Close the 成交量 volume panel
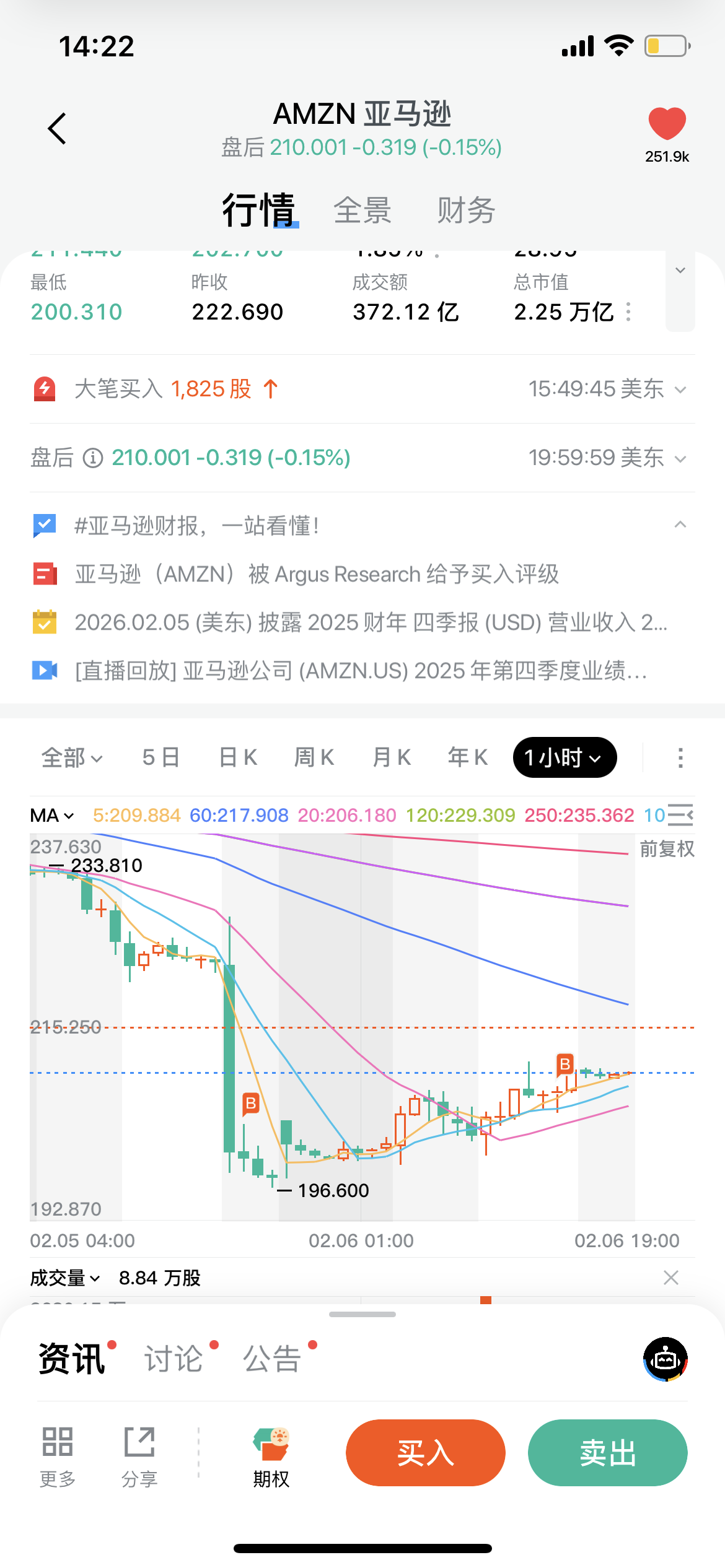Image resolution: width=725 pixels, height=1568 pixels. point(671,1278)
